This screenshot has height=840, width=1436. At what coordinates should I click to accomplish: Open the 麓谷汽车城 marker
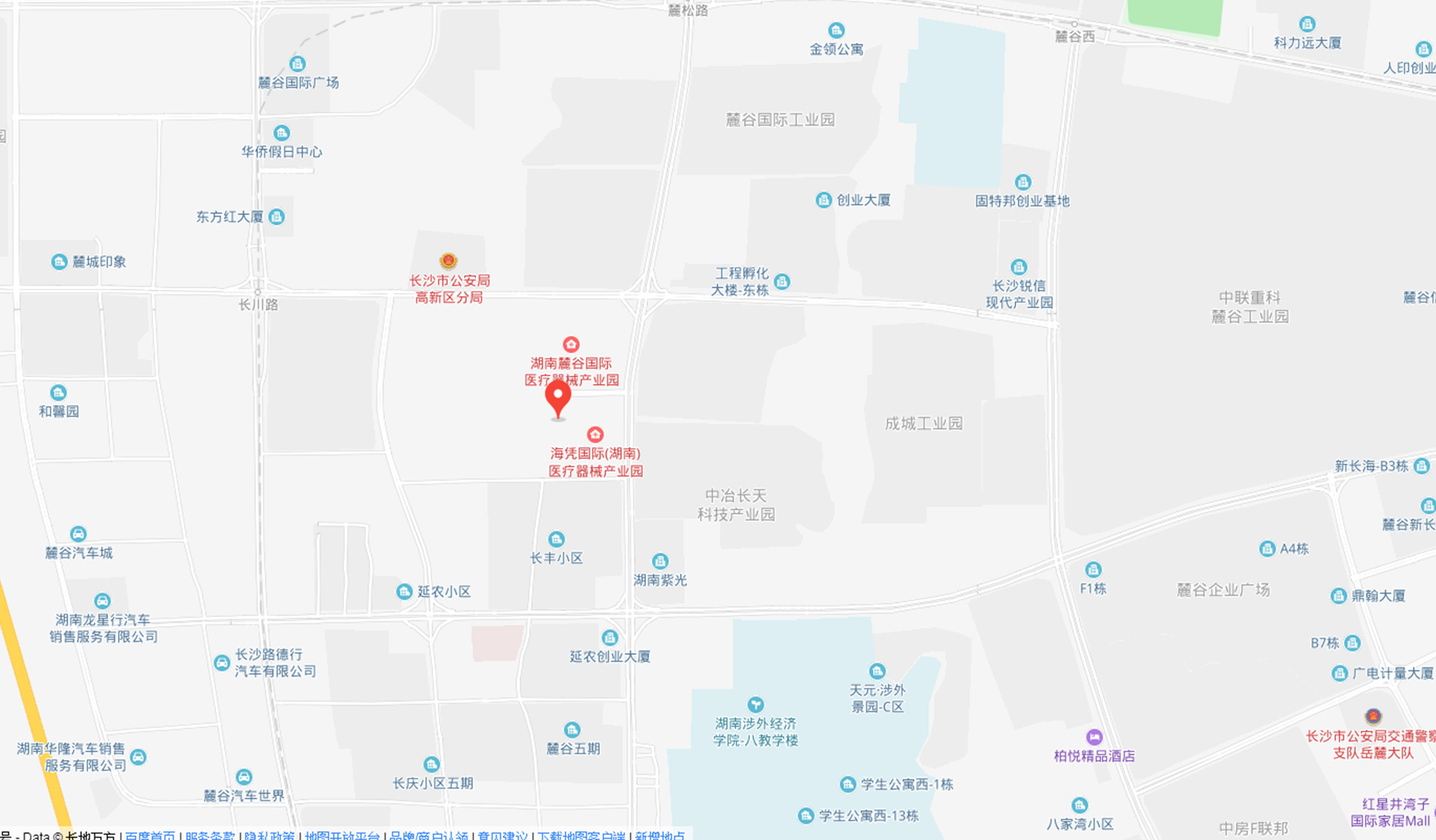78,534
